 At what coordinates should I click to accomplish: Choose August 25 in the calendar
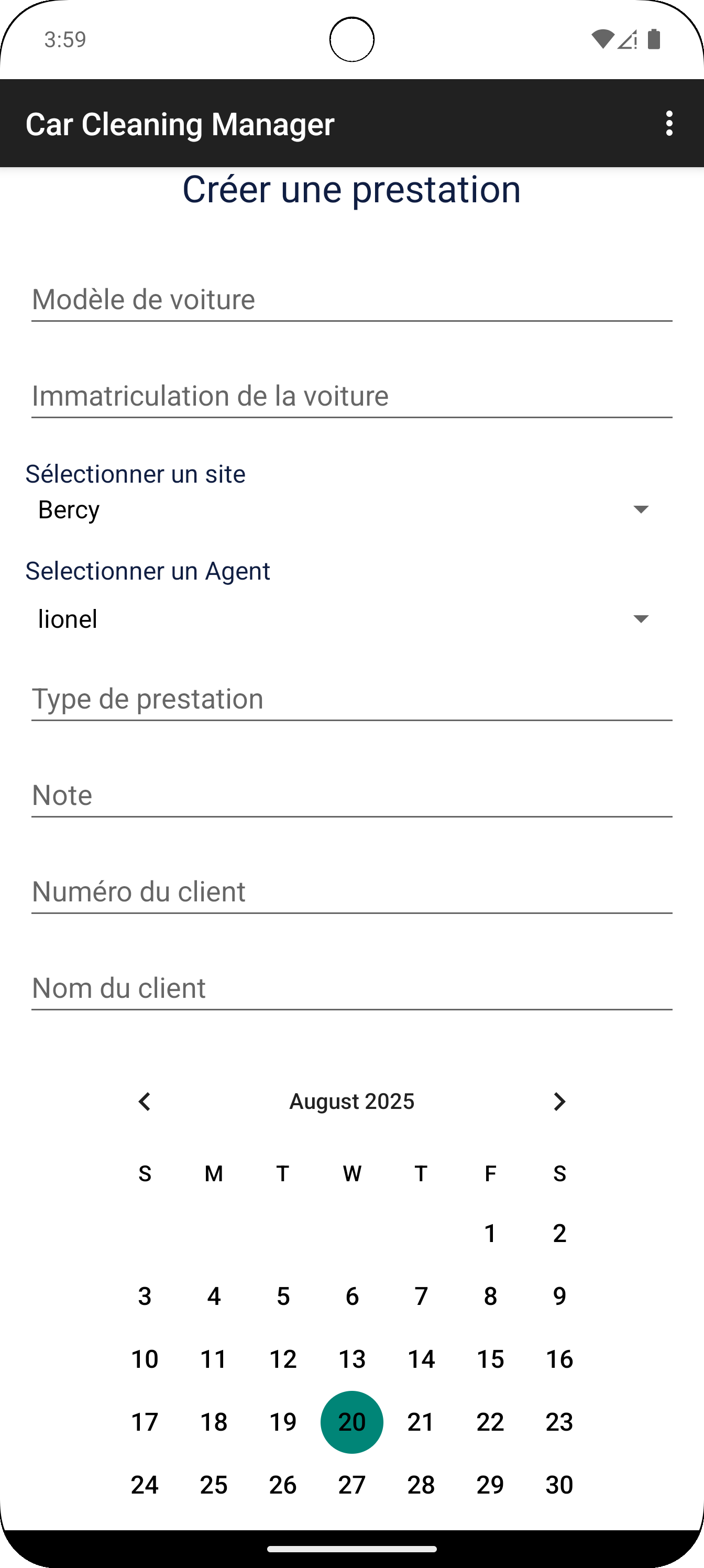[x=214, y=1485]
